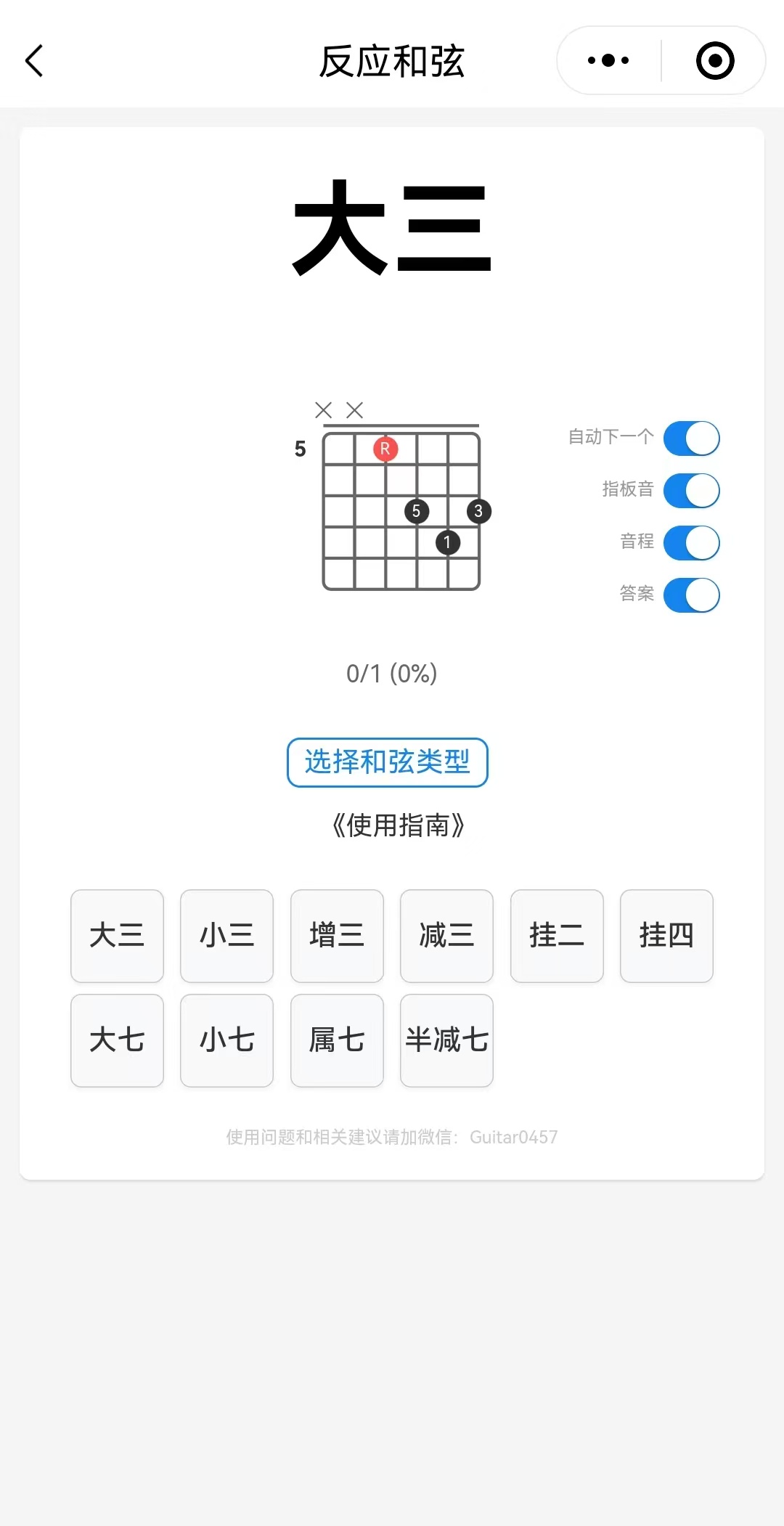784x1526 pixels.
Task: Disable the 指板音 switch
Action: [x=691, y=490]
